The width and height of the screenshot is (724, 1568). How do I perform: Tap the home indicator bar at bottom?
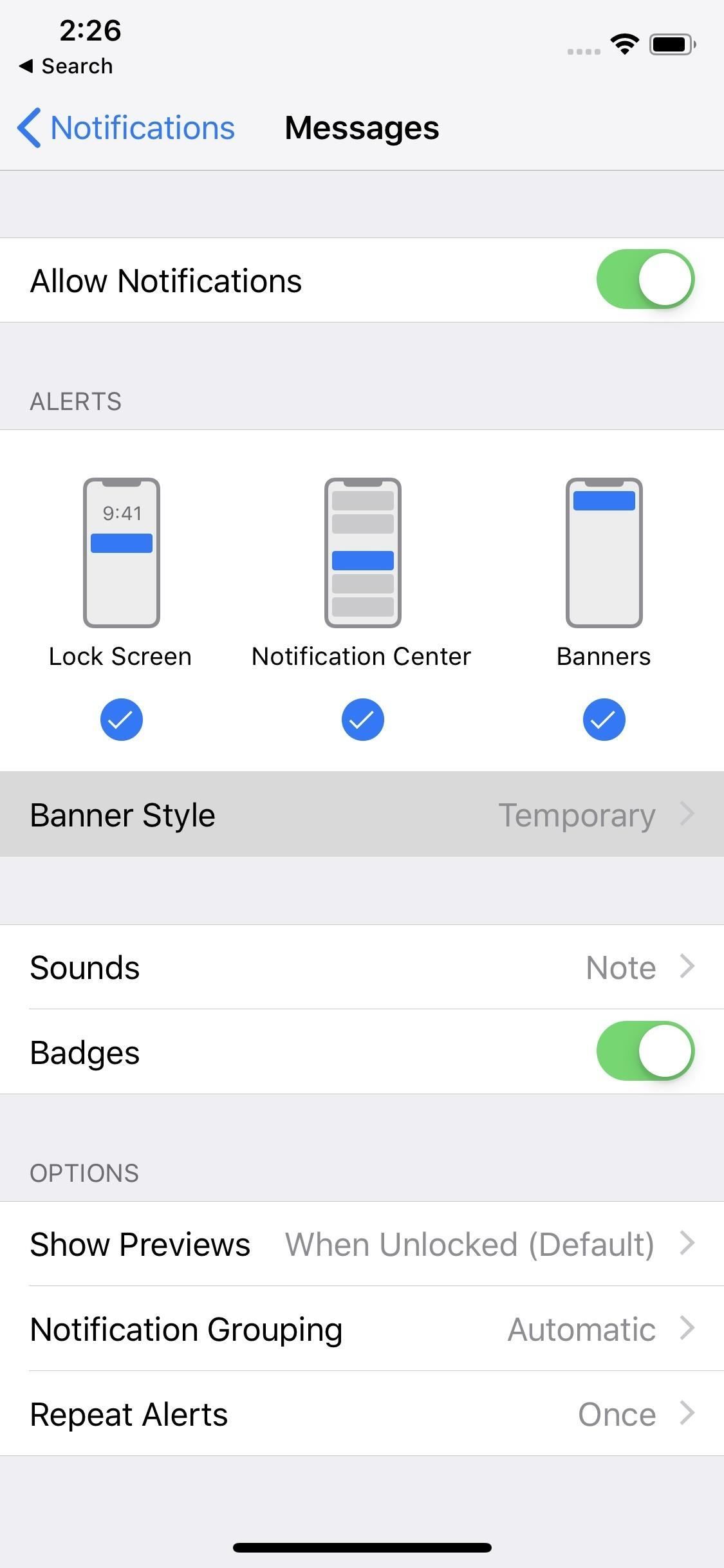coord(362,1547)
